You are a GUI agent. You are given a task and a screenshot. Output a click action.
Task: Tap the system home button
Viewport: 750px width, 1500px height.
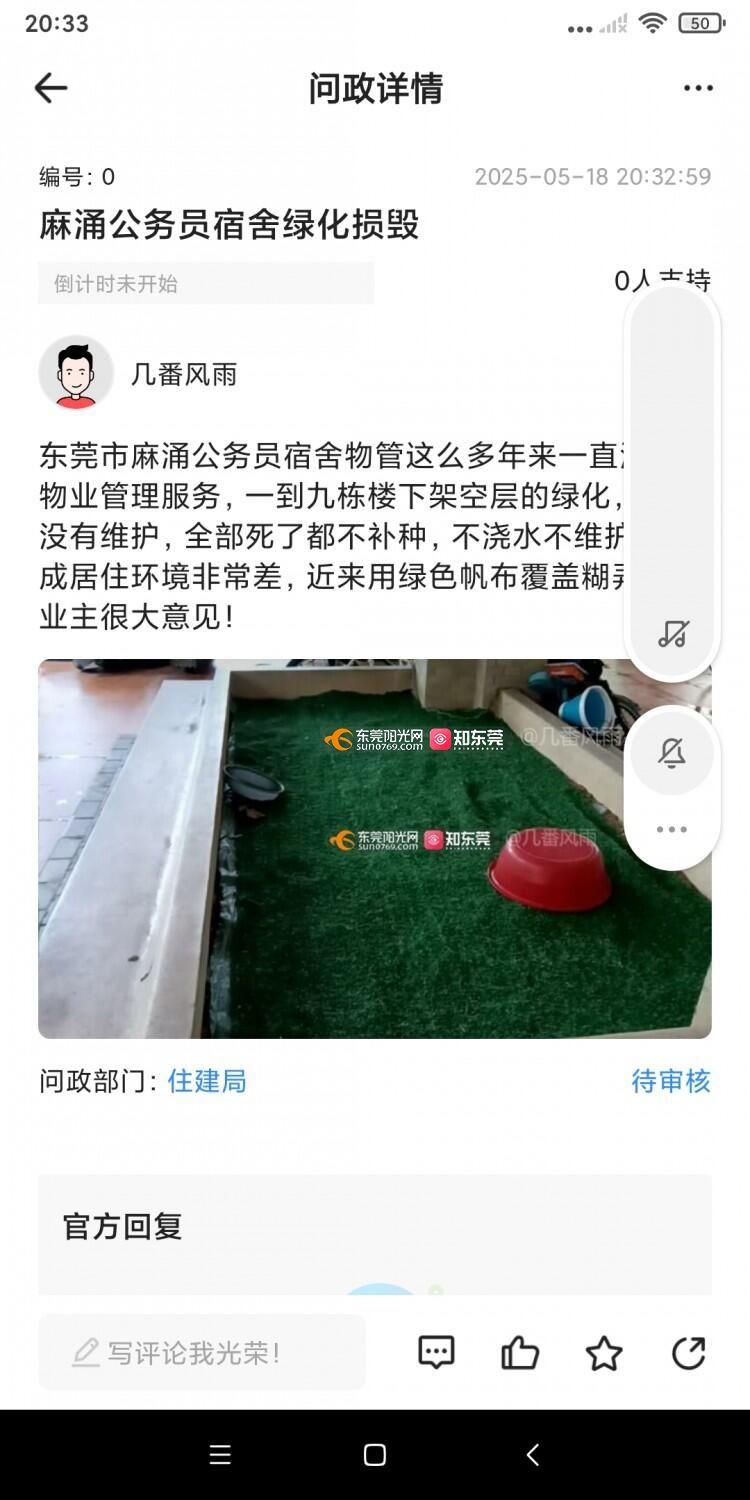tap(375, 1455)
